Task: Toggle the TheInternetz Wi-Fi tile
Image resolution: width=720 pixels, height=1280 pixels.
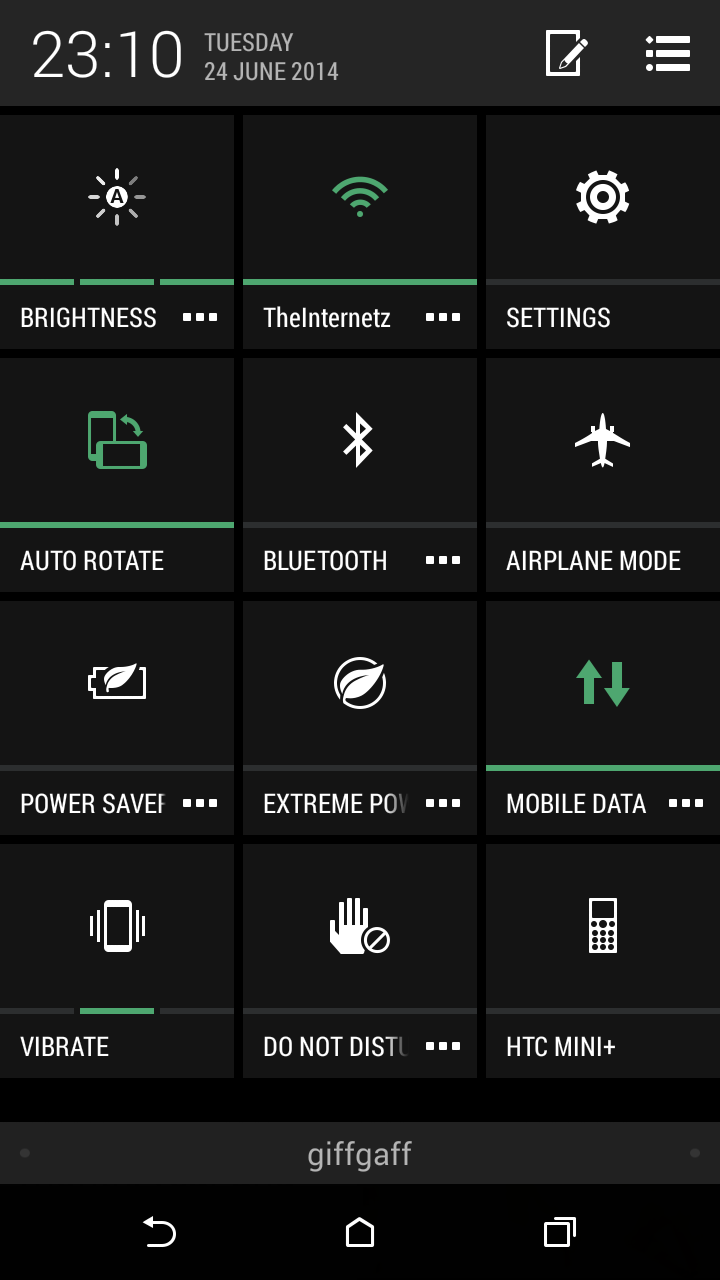Action: click(x=360, y=232)
